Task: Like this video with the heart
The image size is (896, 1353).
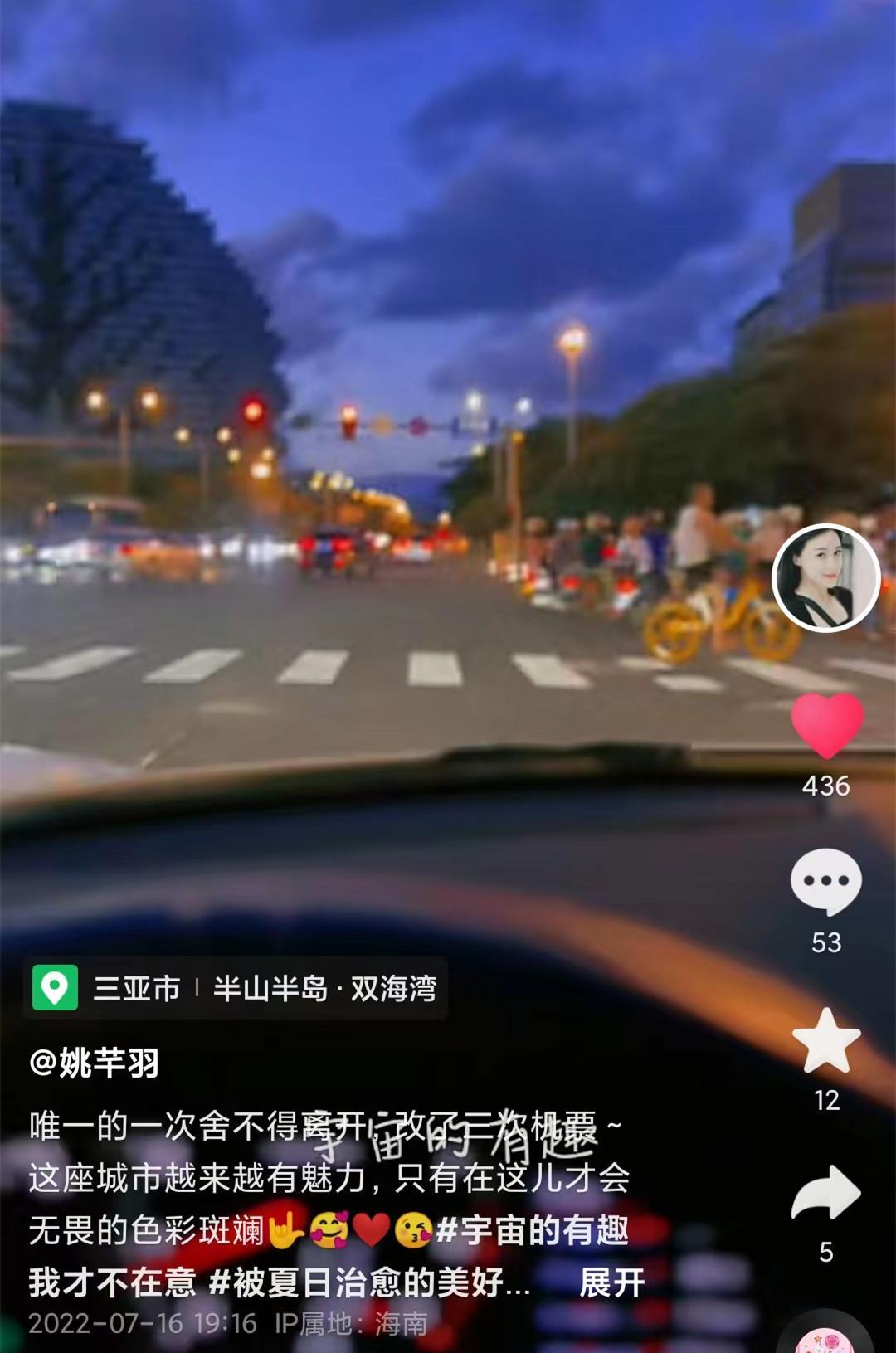Action: coord(826,724)
